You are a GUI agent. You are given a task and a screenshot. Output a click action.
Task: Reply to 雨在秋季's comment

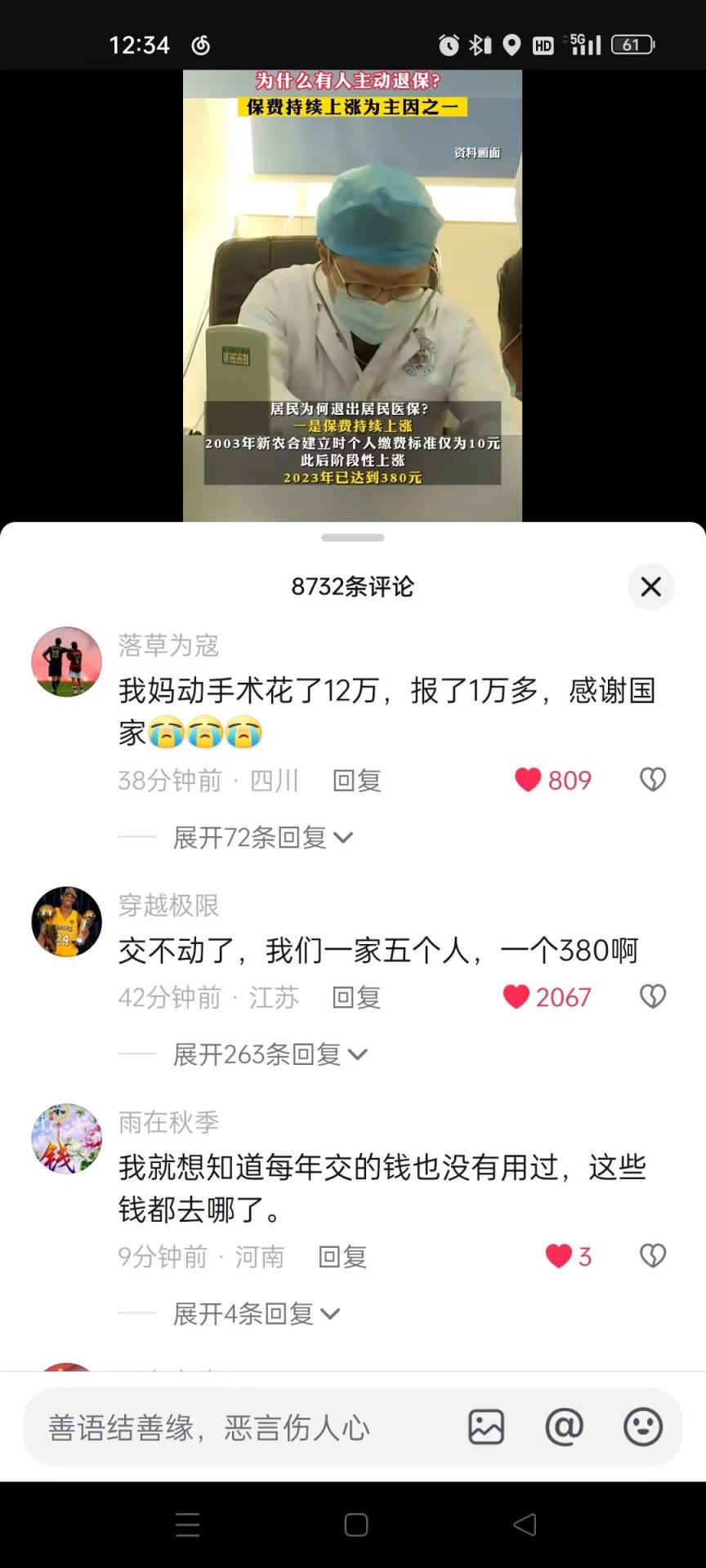coord(342,1257)
